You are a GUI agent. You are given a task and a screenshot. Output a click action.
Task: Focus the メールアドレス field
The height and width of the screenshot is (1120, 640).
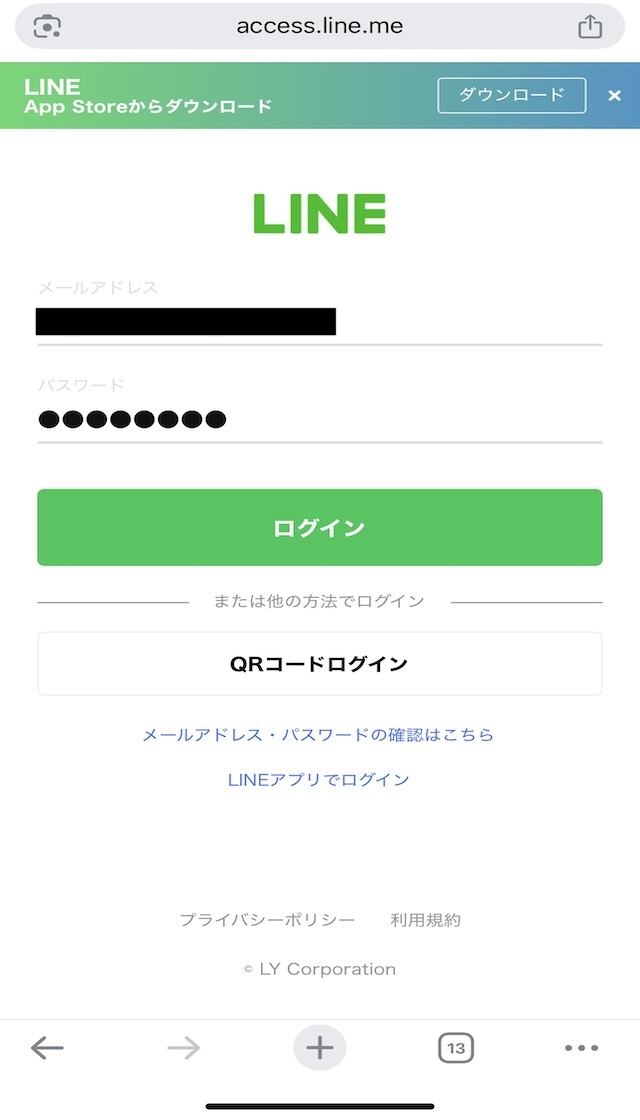[x=319, y=322]
